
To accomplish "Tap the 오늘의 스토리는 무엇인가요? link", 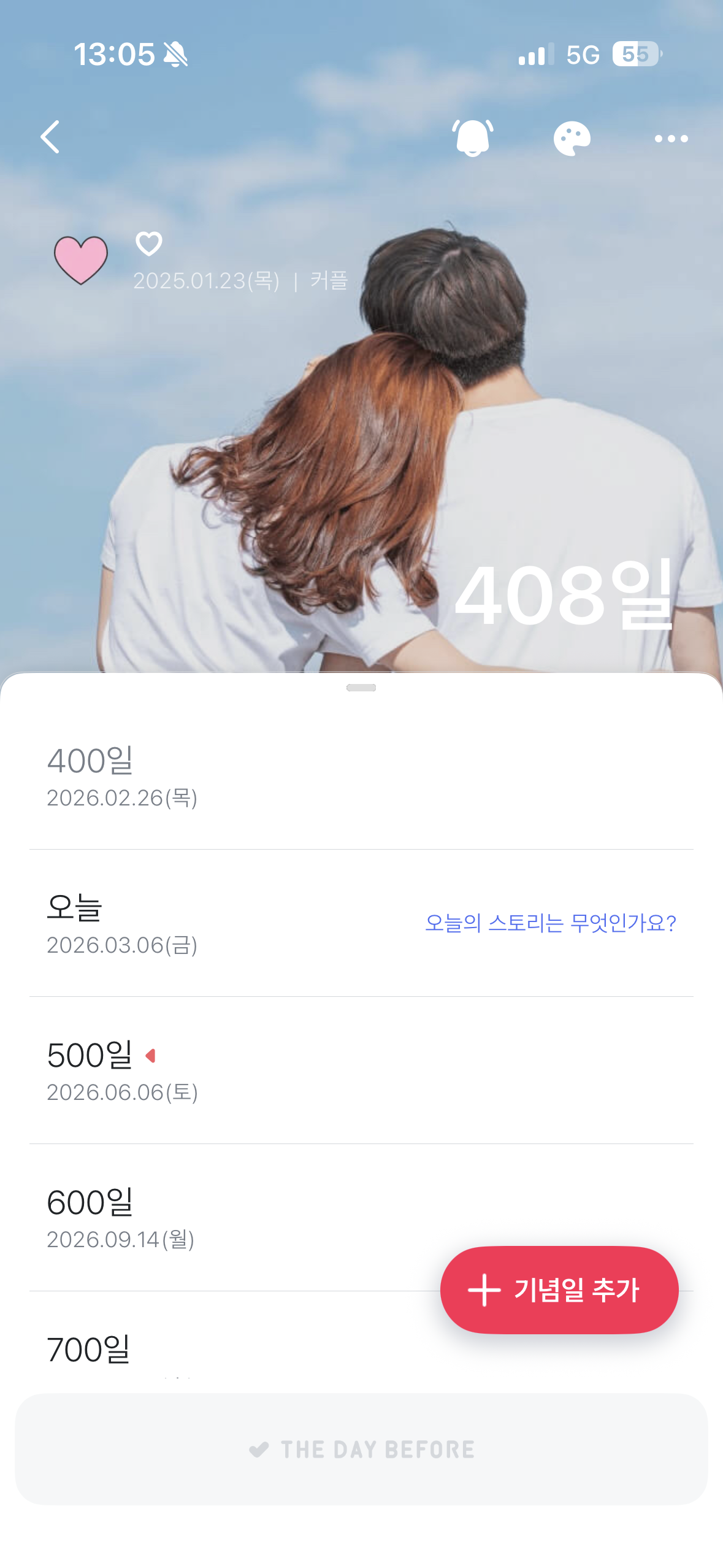I will [550, 923].
